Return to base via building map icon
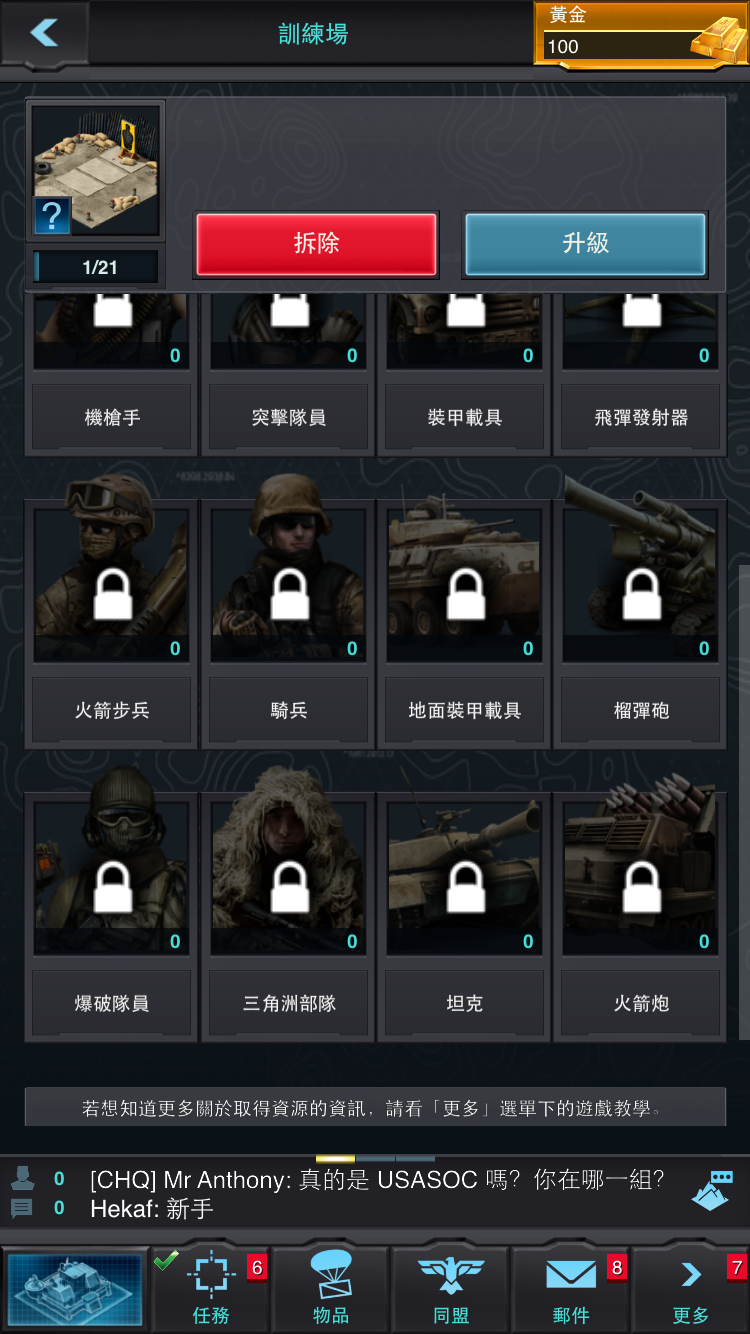This screenshot has width=750, height=1334. click(x=76, y=1290)
